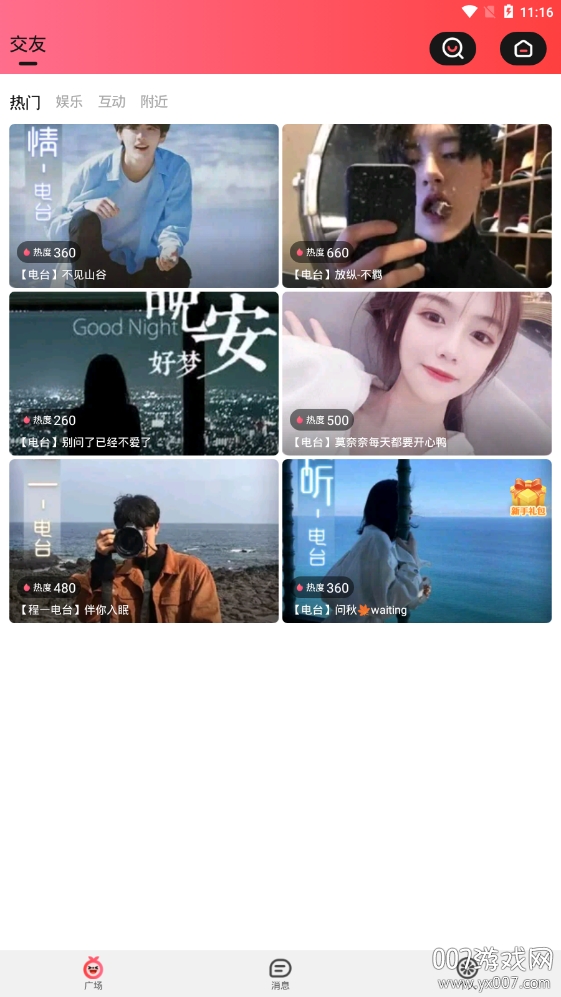The image size is (561, 997).
Task: Open the 消息 messages tab
Action: (x=280, y=973)
